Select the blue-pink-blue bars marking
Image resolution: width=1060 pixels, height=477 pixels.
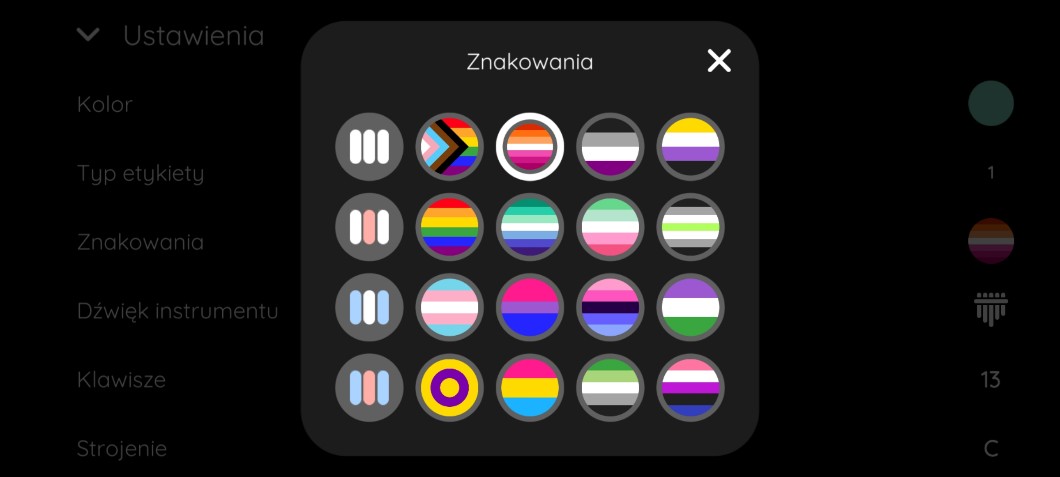369,387
